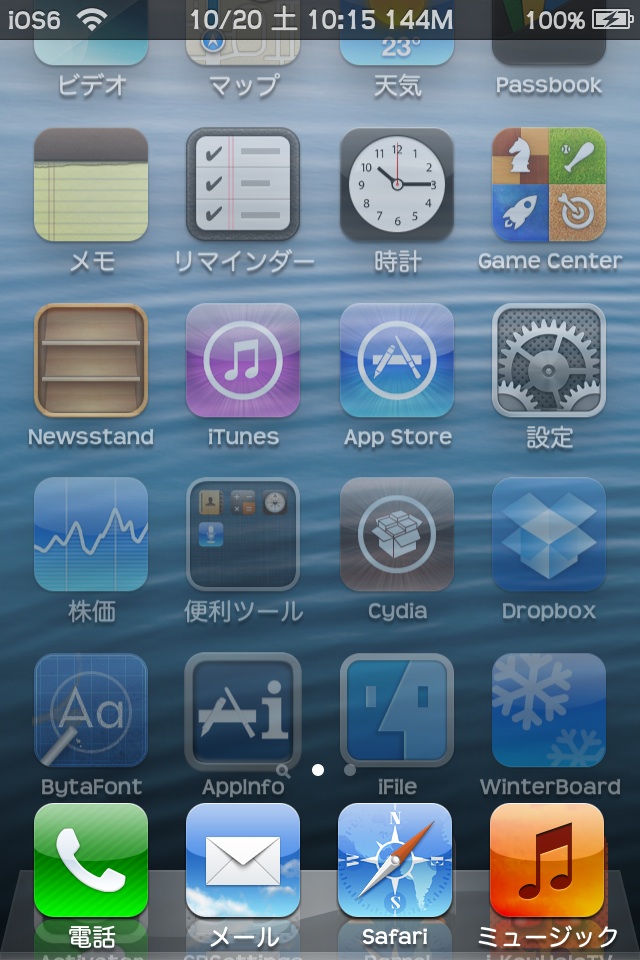Image resolution: width=640 pixels, height=960 pixels.
Task: Tap the 電話 phone app in dock
Action: pyautogui.click(x=91, y=861)
